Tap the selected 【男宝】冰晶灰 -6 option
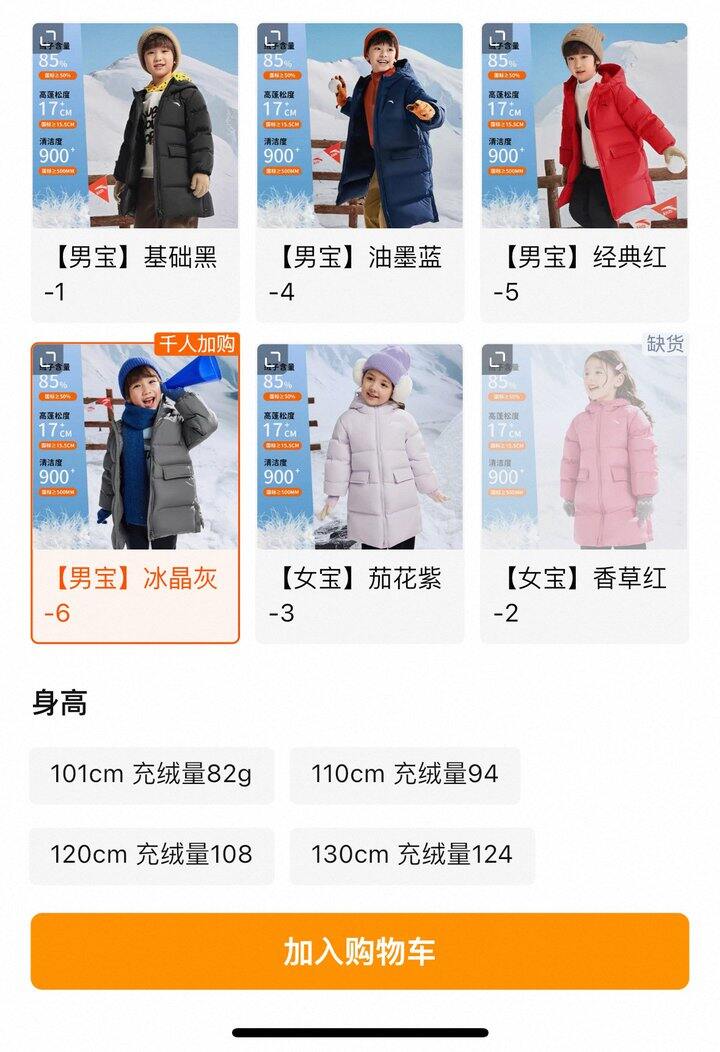Screen dimensions: 720x1052 click(135, 594)
